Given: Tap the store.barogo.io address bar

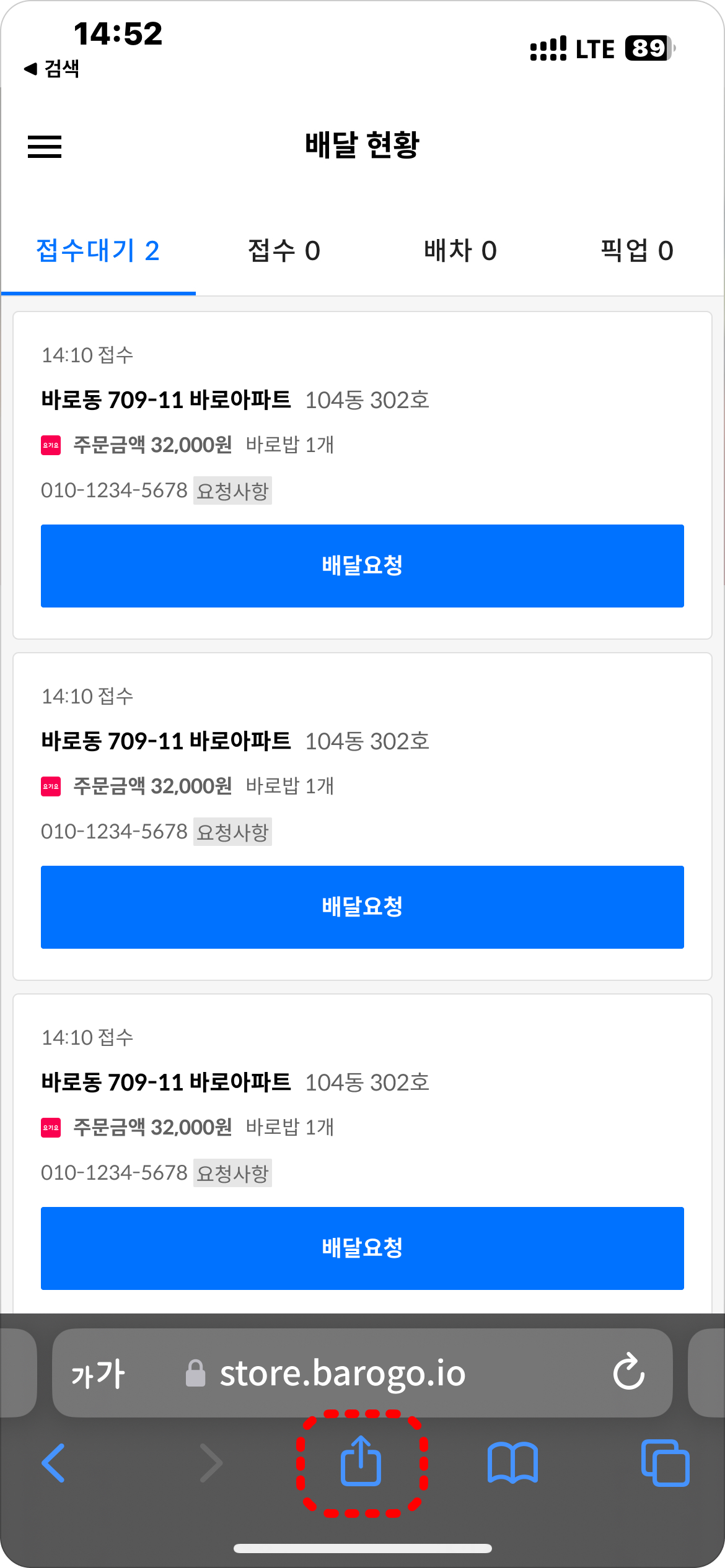Looking at the screenshot, I should (362, 1373).
